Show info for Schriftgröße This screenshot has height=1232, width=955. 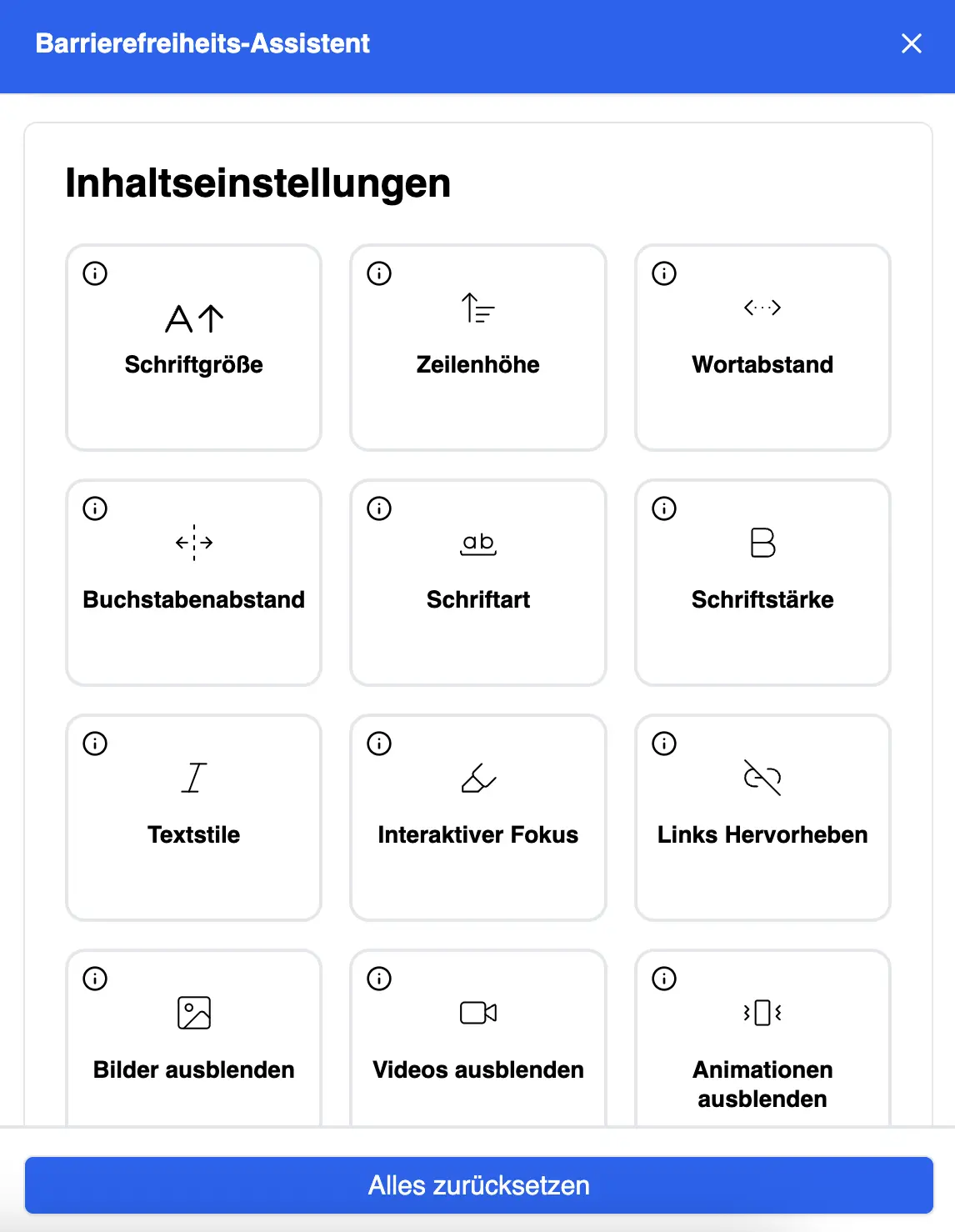click(x=95, y=273)
